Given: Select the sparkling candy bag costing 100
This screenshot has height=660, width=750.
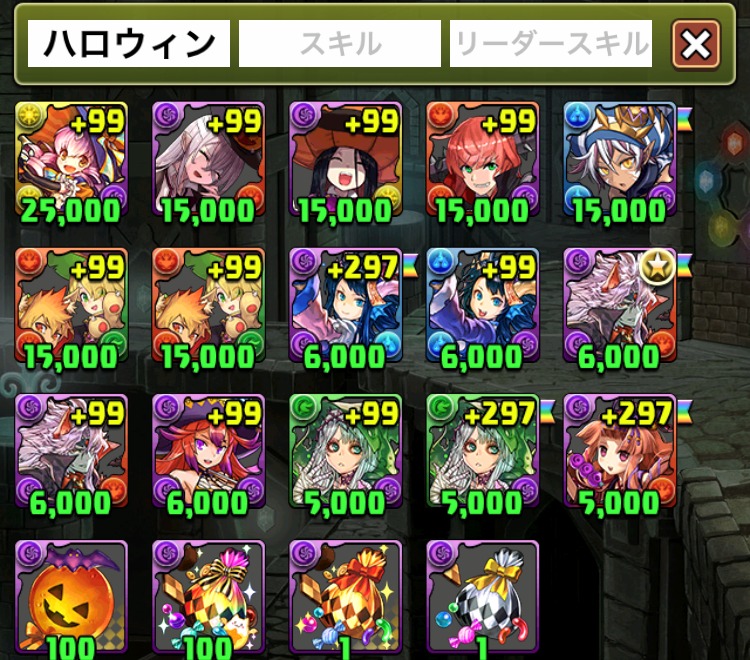Looking at the screenshot, I should (208, 597).
